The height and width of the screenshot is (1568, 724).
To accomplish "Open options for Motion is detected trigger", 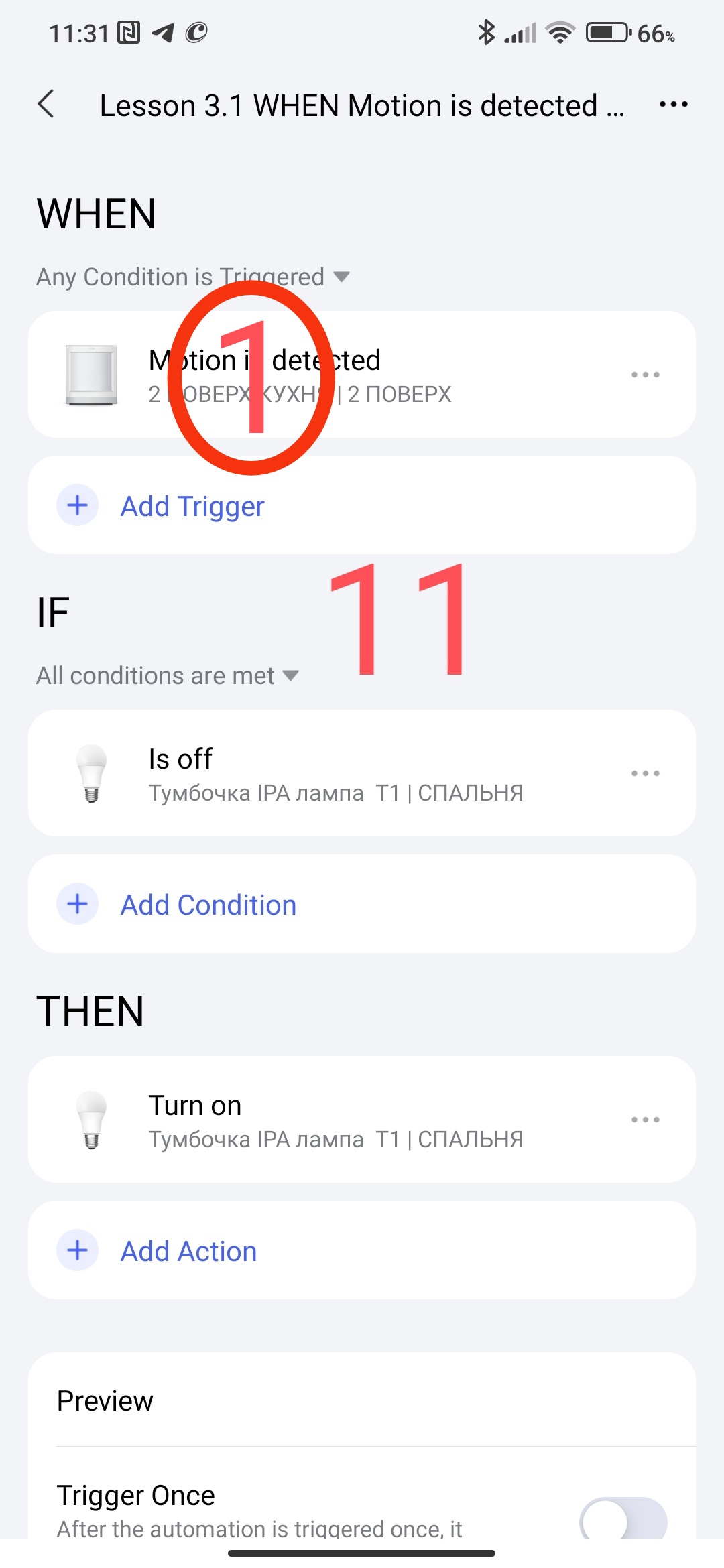I will coord(645,375).
